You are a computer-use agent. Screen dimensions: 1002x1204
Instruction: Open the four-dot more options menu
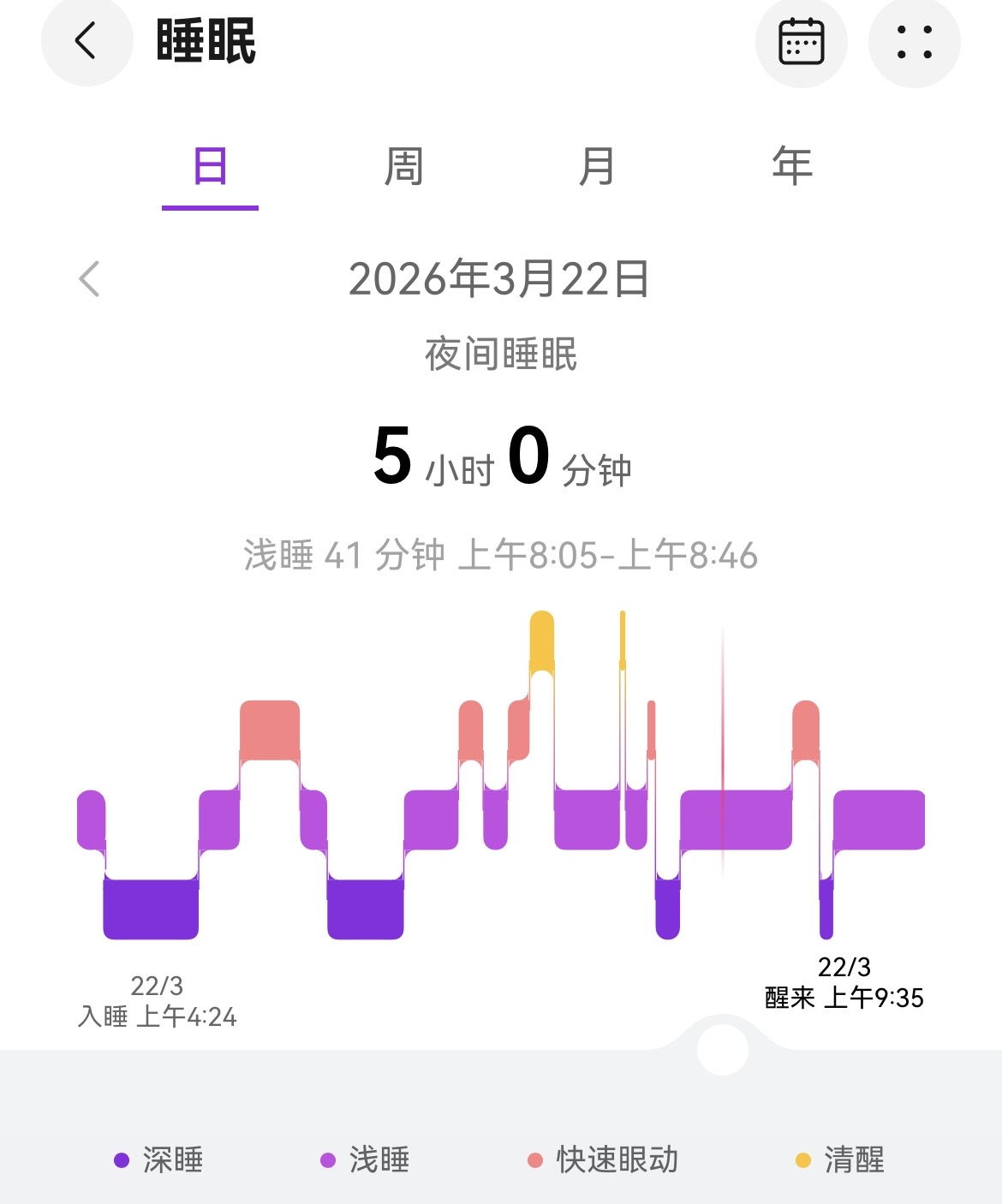pos(914,42)
